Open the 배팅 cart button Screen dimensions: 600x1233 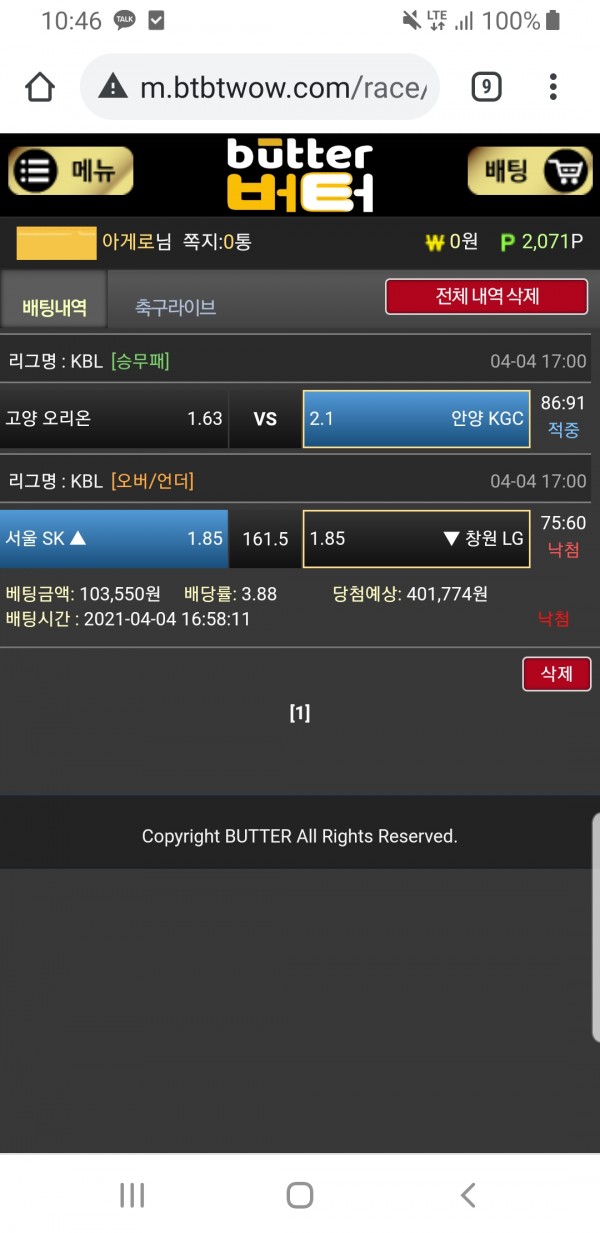[529, 171]
